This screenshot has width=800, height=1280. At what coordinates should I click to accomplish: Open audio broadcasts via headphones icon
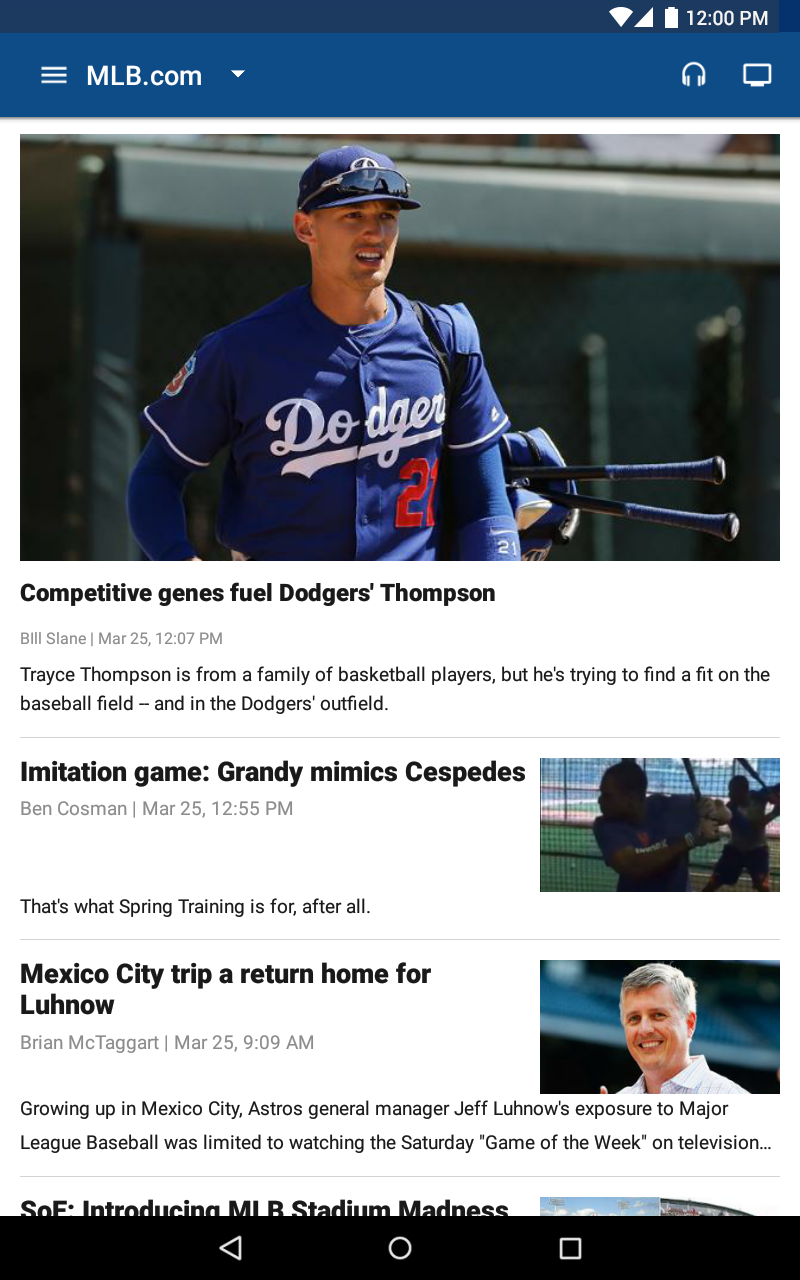point(693,74)
